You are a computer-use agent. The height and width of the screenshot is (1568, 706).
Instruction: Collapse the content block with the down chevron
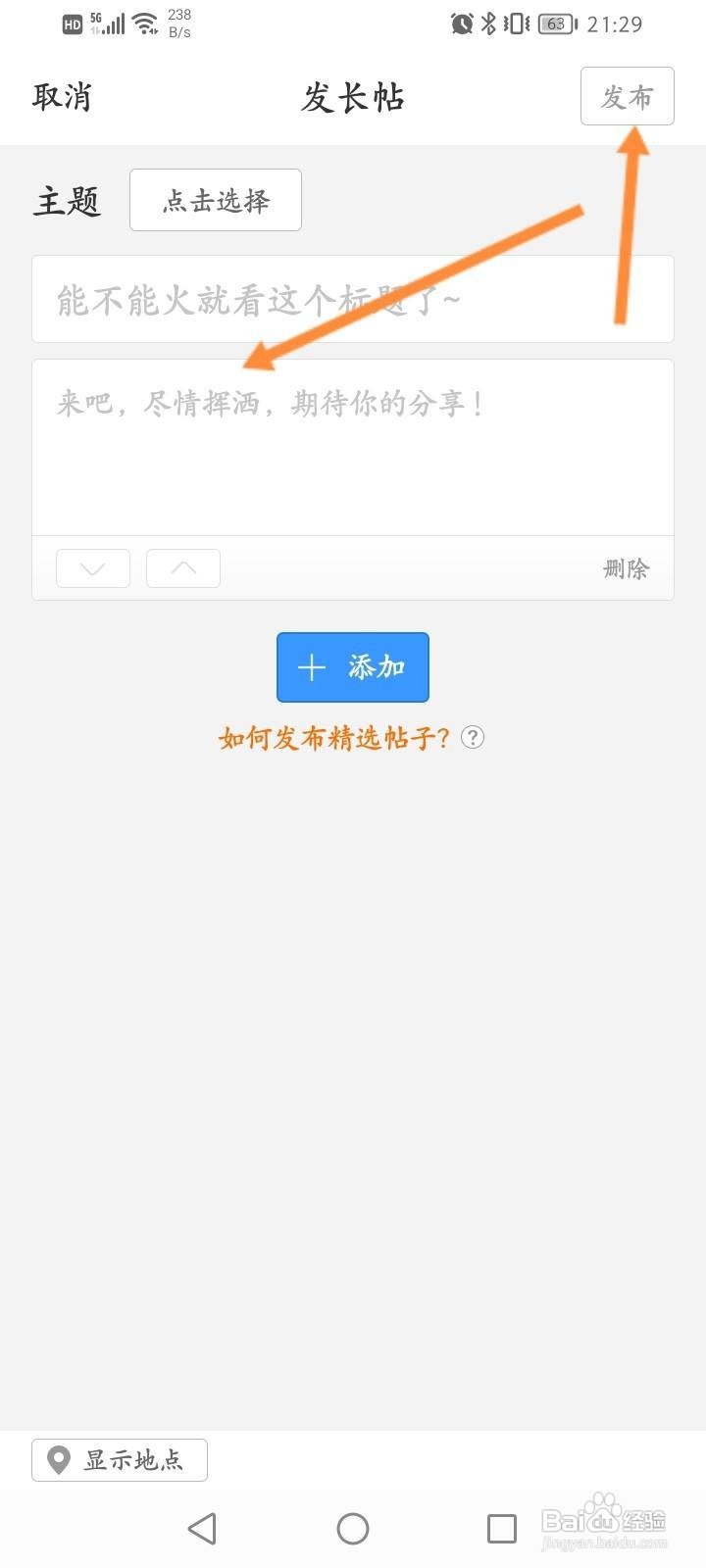(92, 568)
